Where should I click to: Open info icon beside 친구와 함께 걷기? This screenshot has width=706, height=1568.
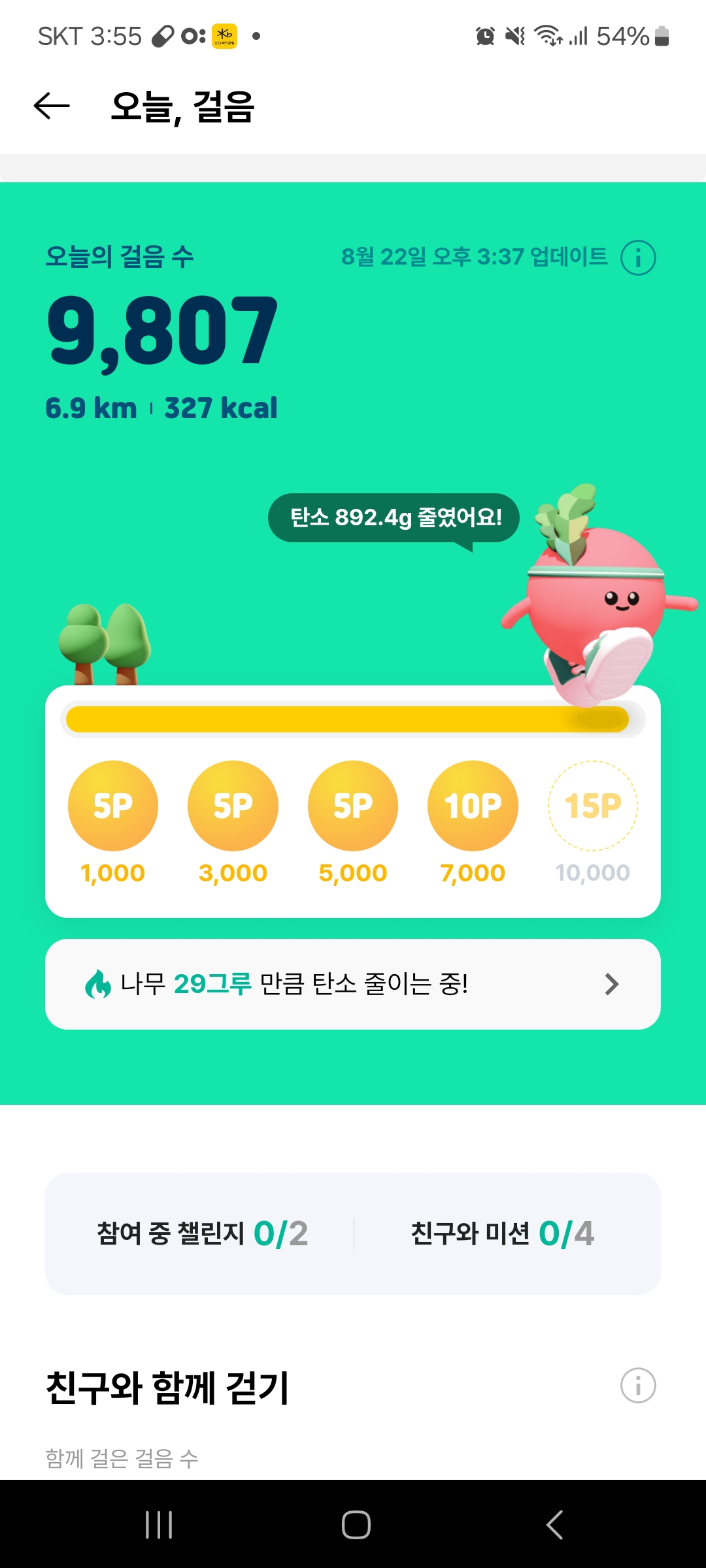pos(638,1385)
